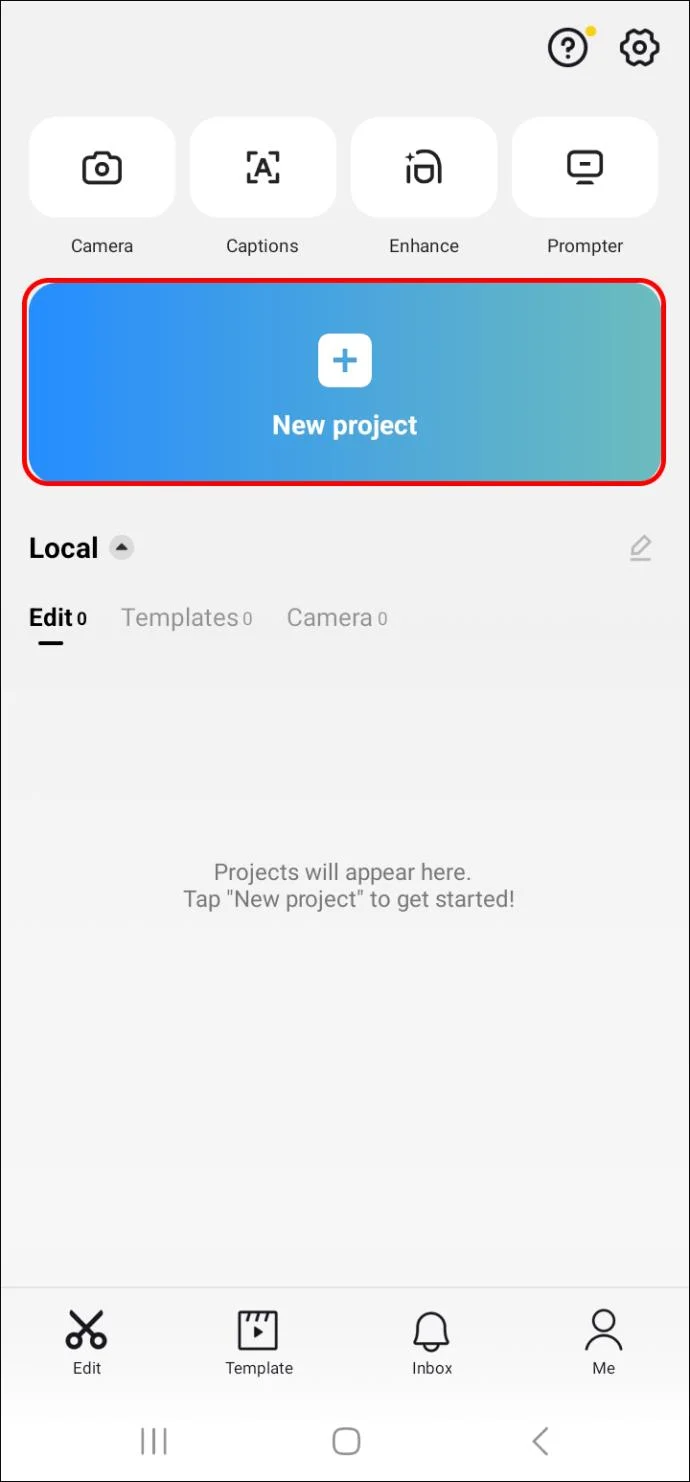690x1482 pixels.
Task: Tap the system home button
Action: pyautogui.click(x=346, y=1441)
